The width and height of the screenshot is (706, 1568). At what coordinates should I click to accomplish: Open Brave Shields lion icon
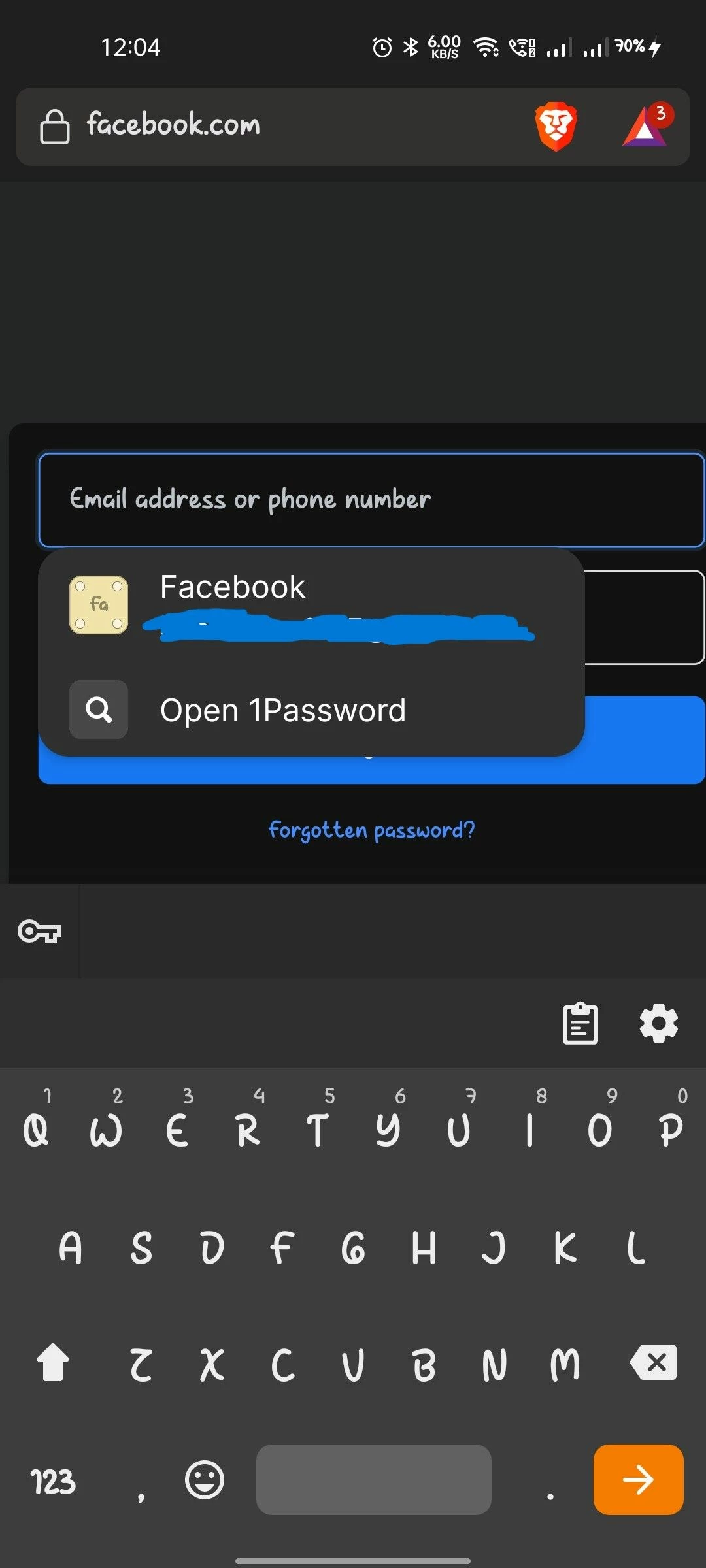coord(556,126)
